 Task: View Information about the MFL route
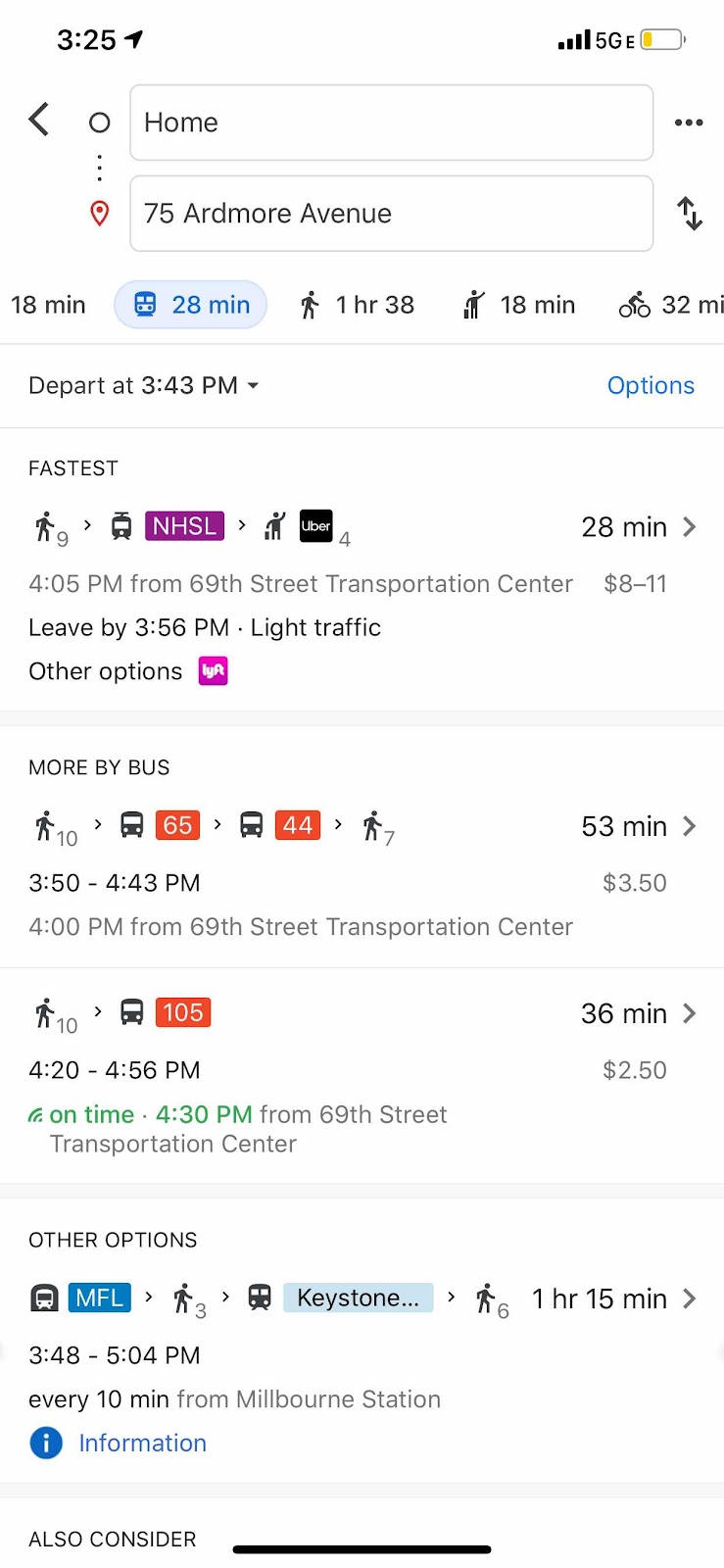click(x=142, y=1443)
